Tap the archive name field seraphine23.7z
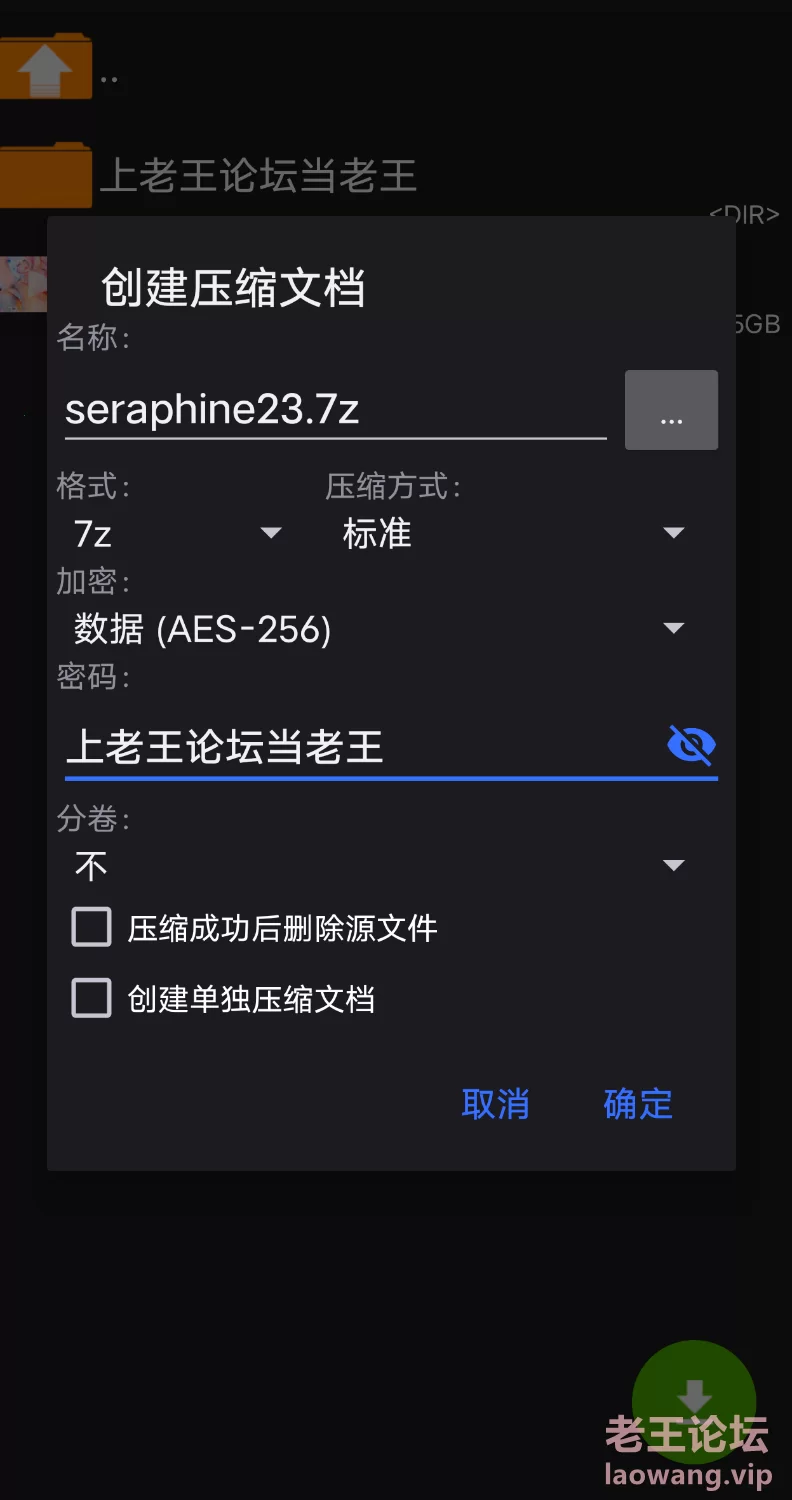The image size is (792, 1500). pos(335,410)
